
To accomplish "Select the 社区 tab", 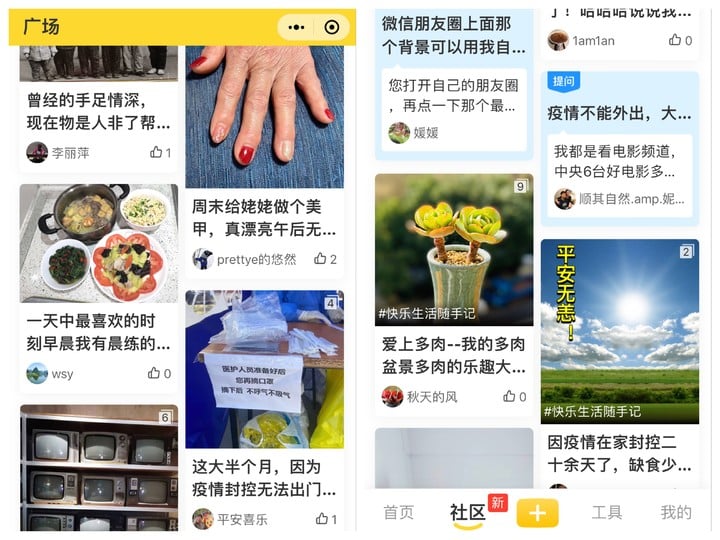I will pos(467,512).
